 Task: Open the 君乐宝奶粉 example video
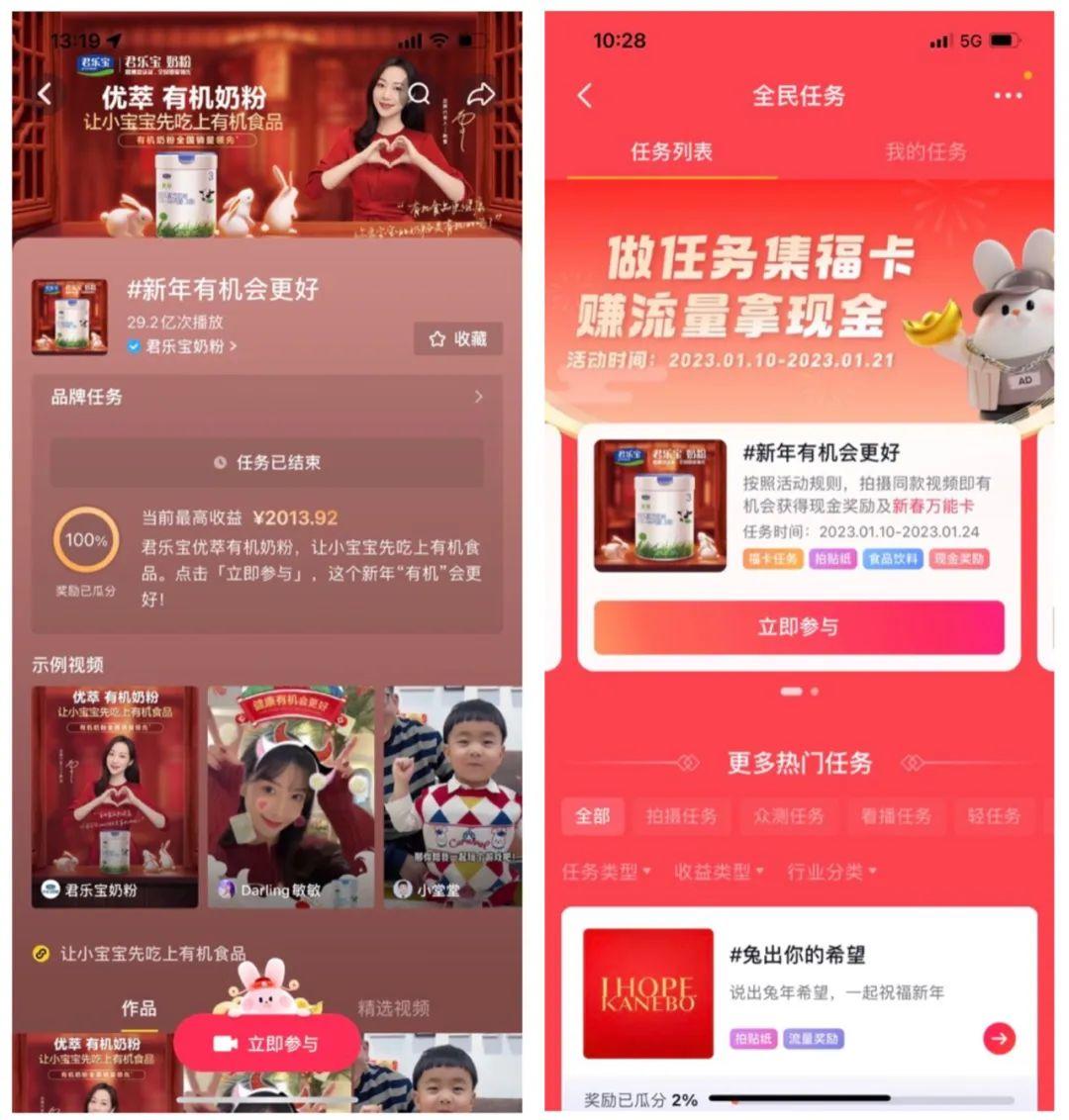(x=115, y=795)
